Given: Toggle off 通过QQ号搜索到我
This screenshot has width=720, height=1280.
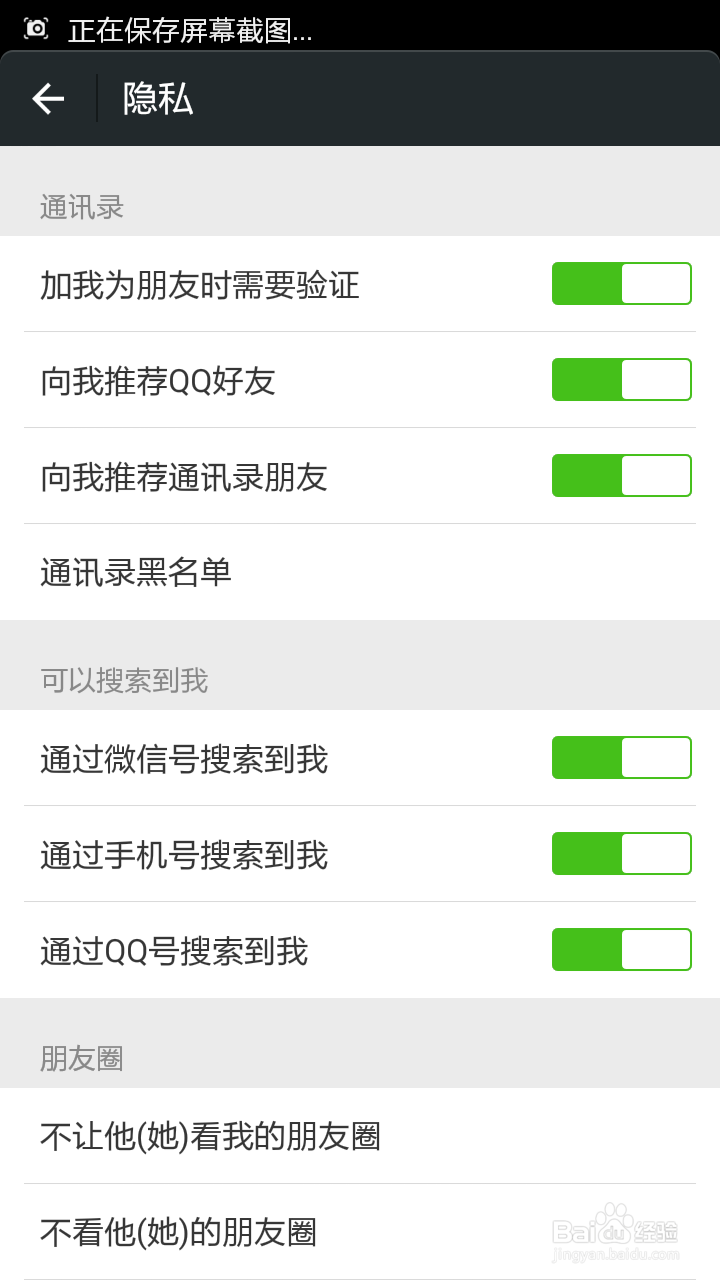Looking at the screenshot, I should 621,949.
